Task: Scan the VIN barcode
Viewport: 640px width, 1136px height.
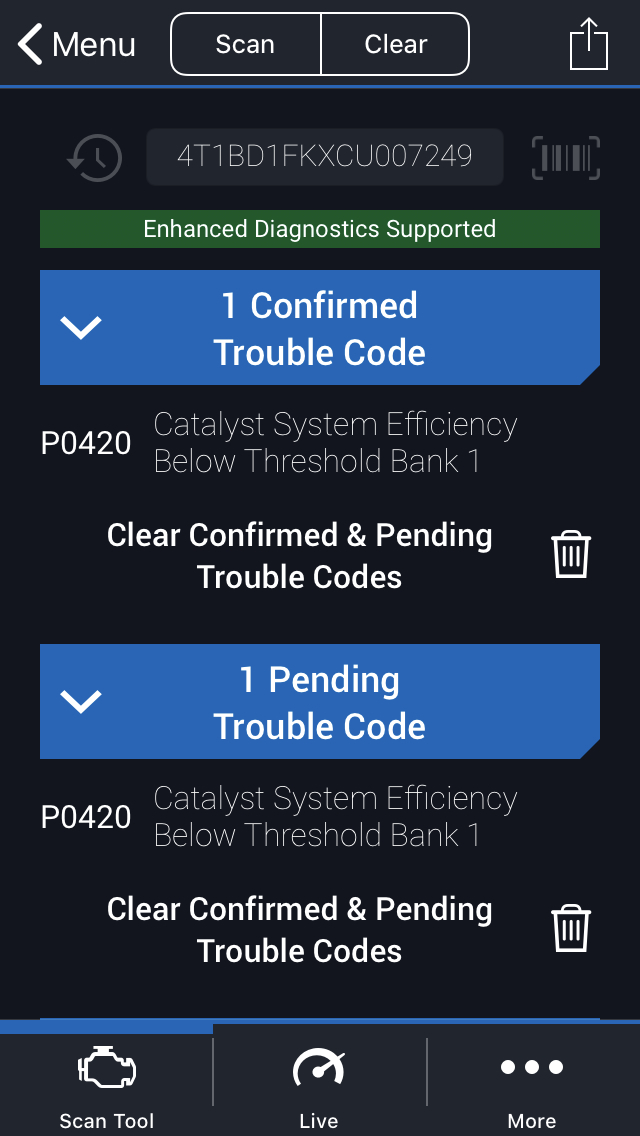Action: pyautogui.click(x=566, y=157)
